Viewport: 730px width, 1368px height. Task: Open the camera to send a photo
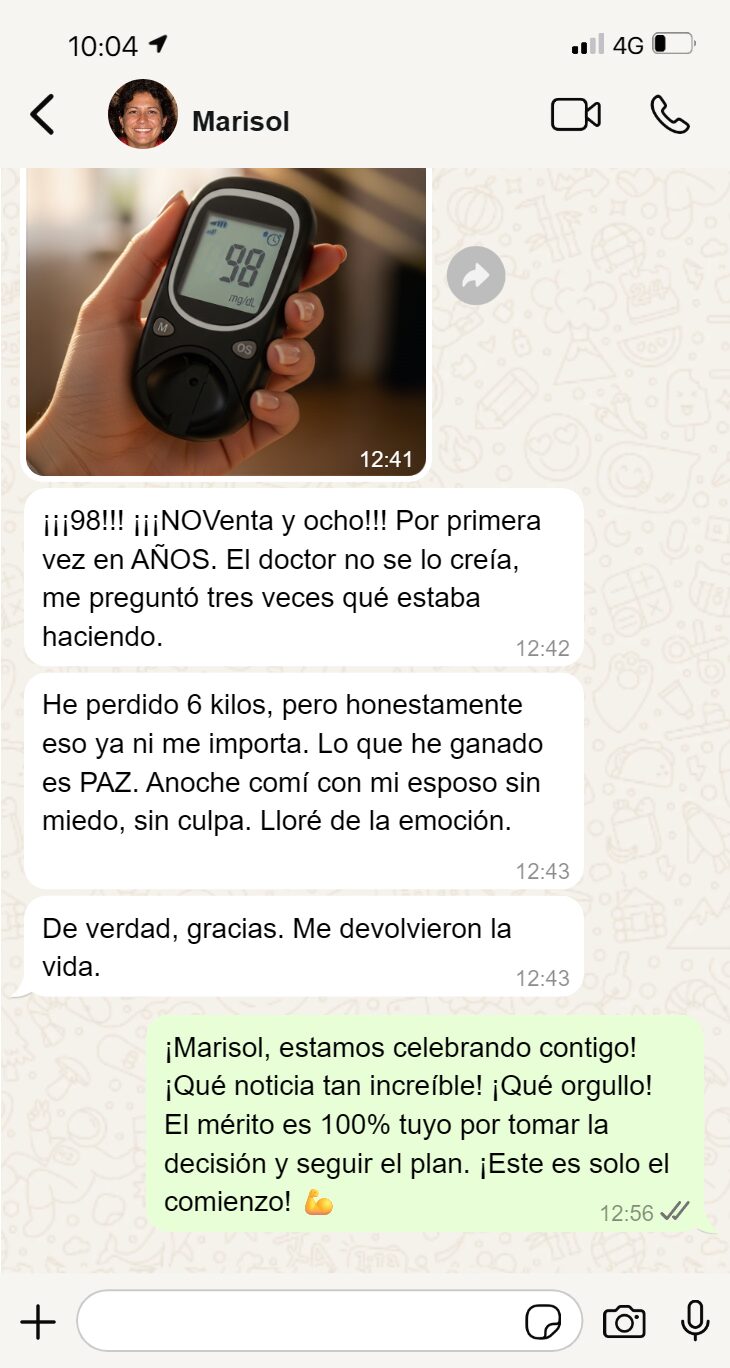pyautogui.click(x=624, y=1322)
